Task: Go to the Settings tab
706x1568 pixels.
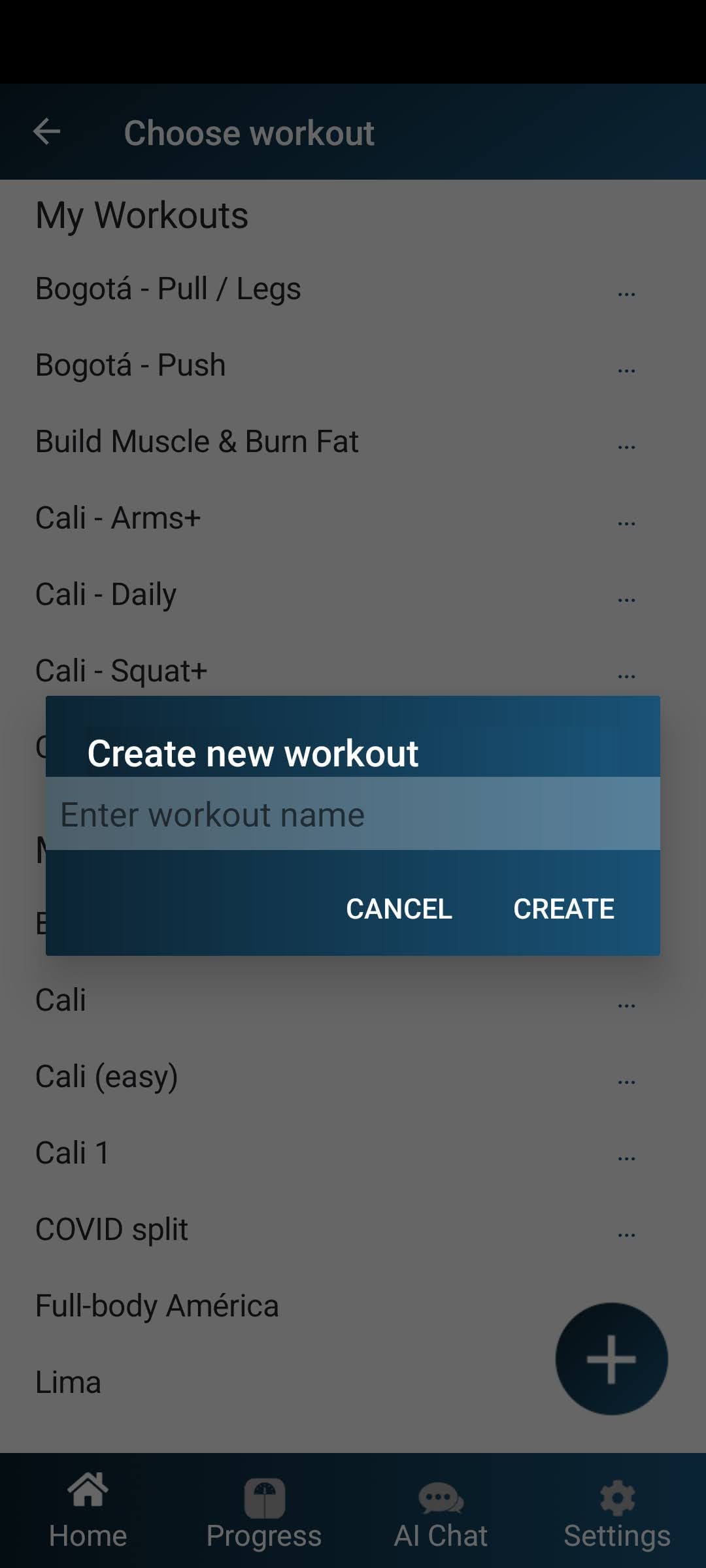Action: pyautogui.click(x=617, y=1511)
